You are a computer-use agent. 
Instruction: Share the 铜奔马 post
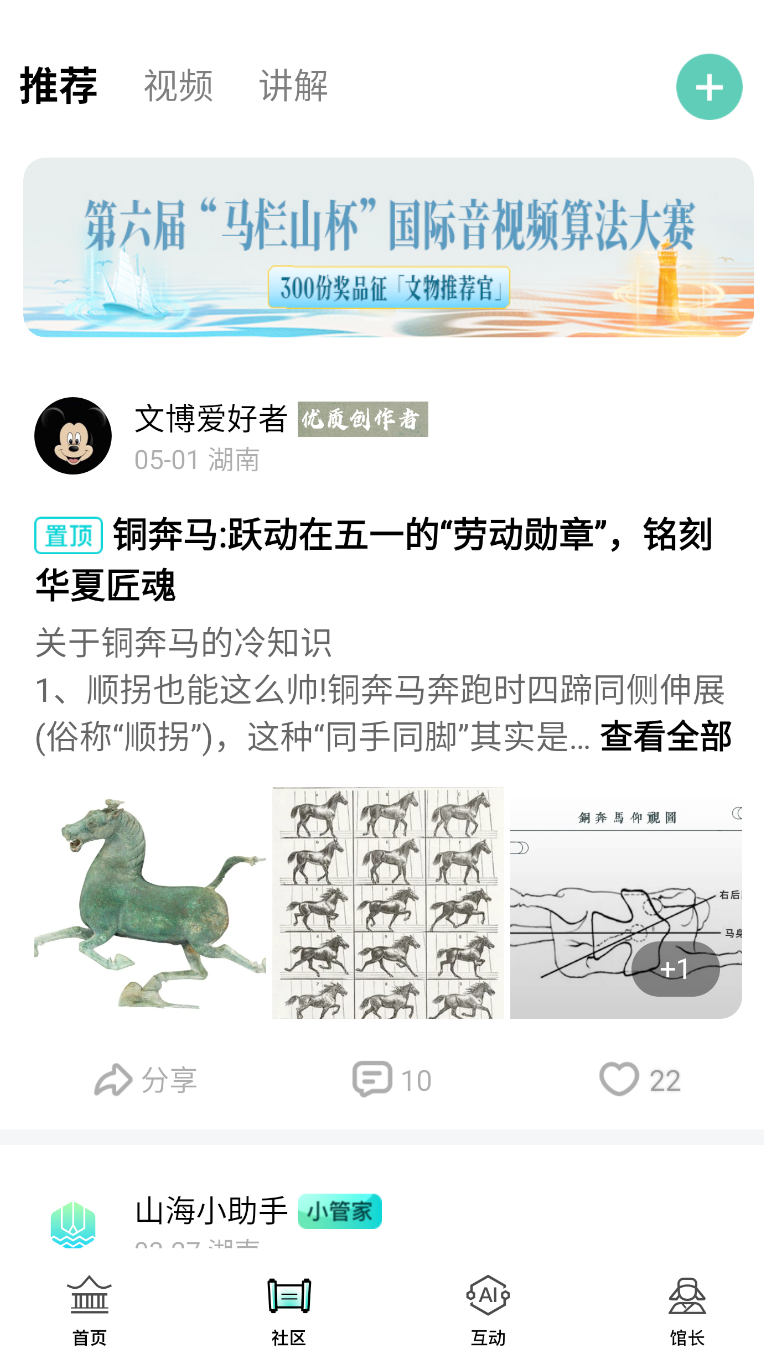[146, 1080]
